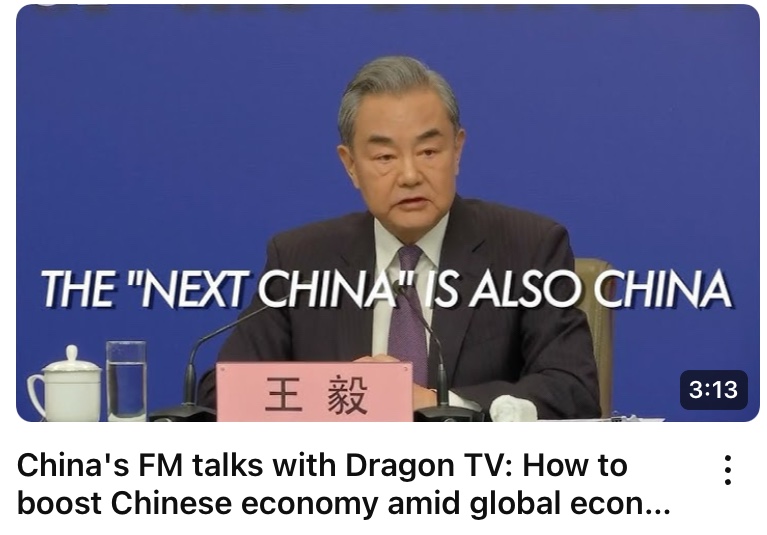Play the "Next China" video thumbnail
767x535 pixels.
click(x=387, y=212)
